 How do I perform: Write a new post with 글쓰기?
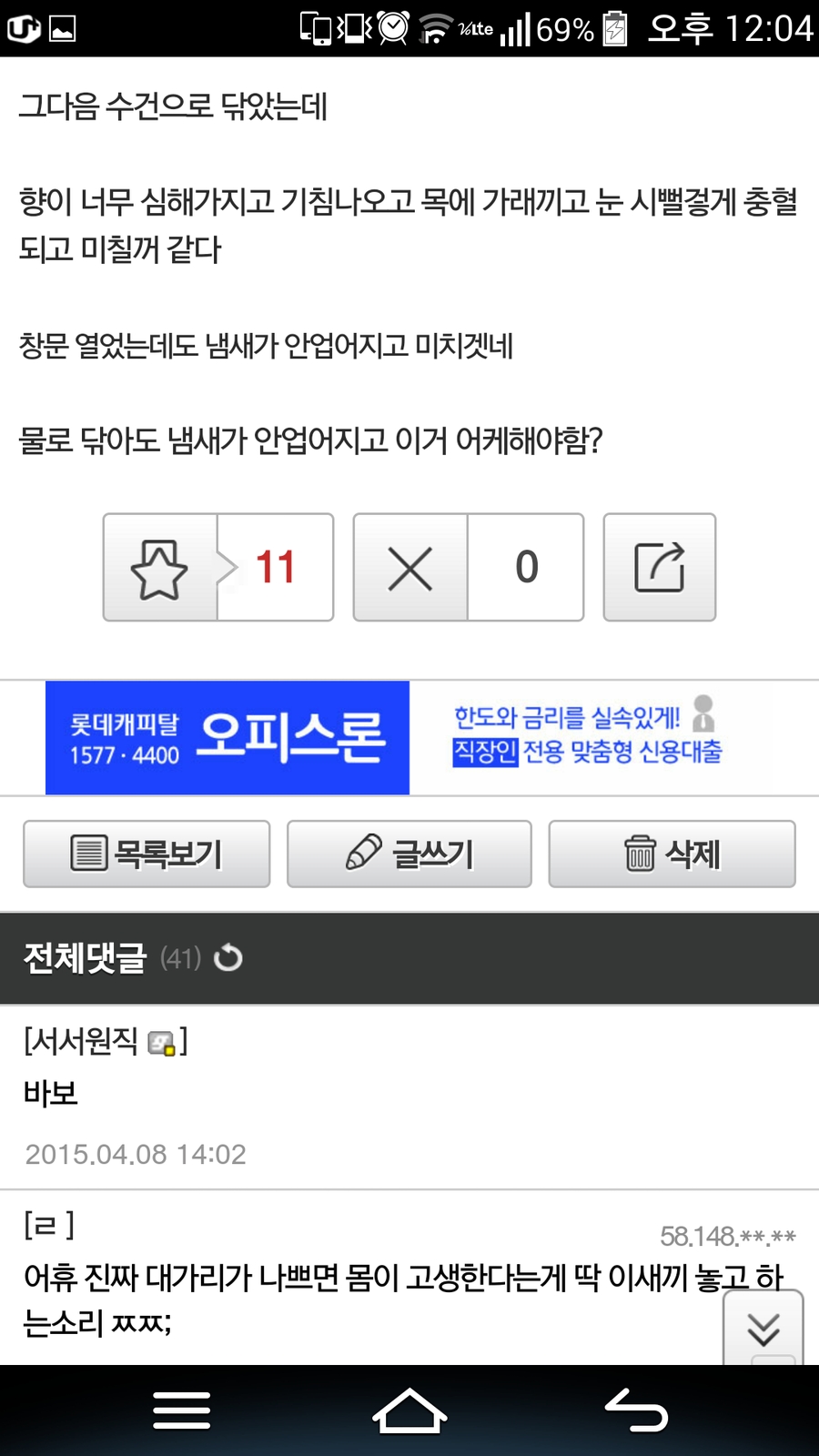click(409, 854)
